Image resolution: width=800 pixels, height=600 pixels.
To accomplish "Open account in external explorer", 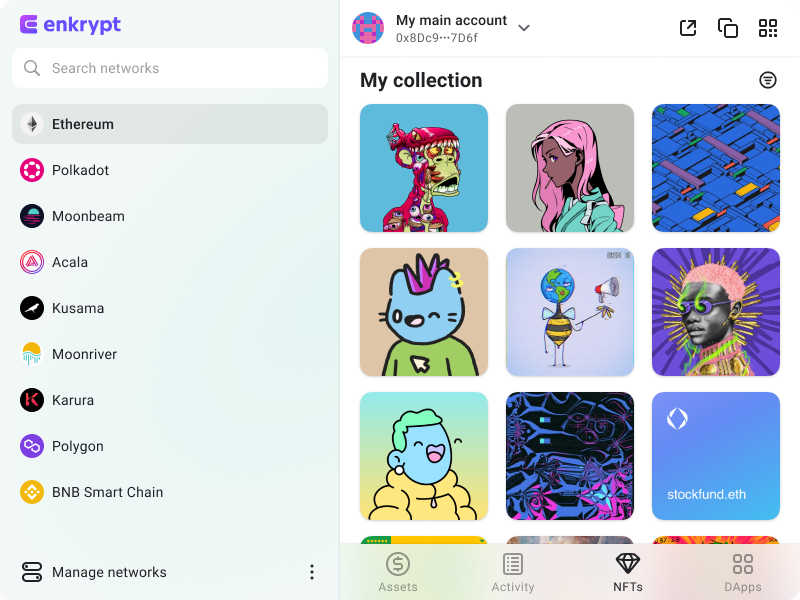I will point(688,28).
